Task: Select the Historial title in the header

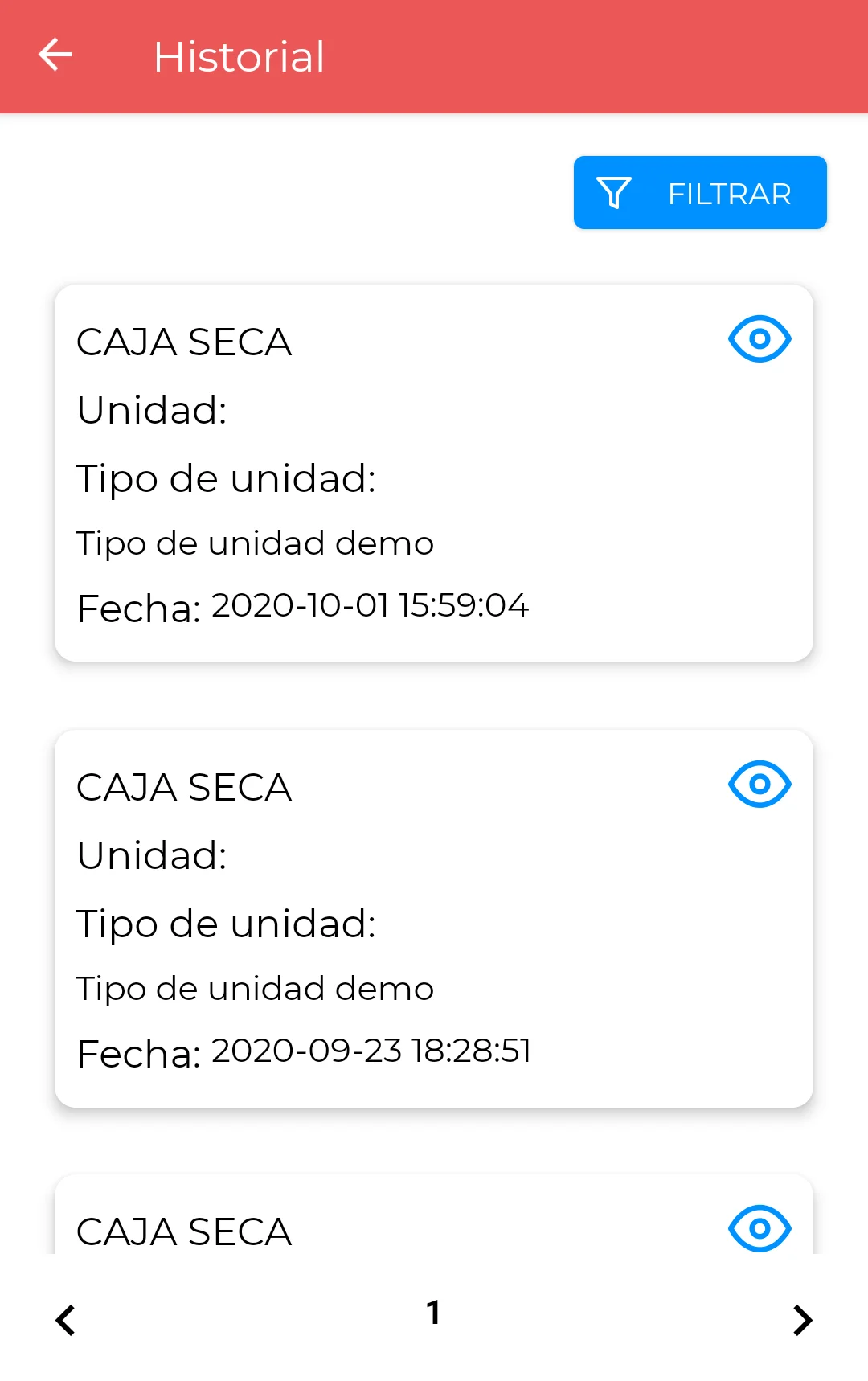Action: click(x=239, y=56)
